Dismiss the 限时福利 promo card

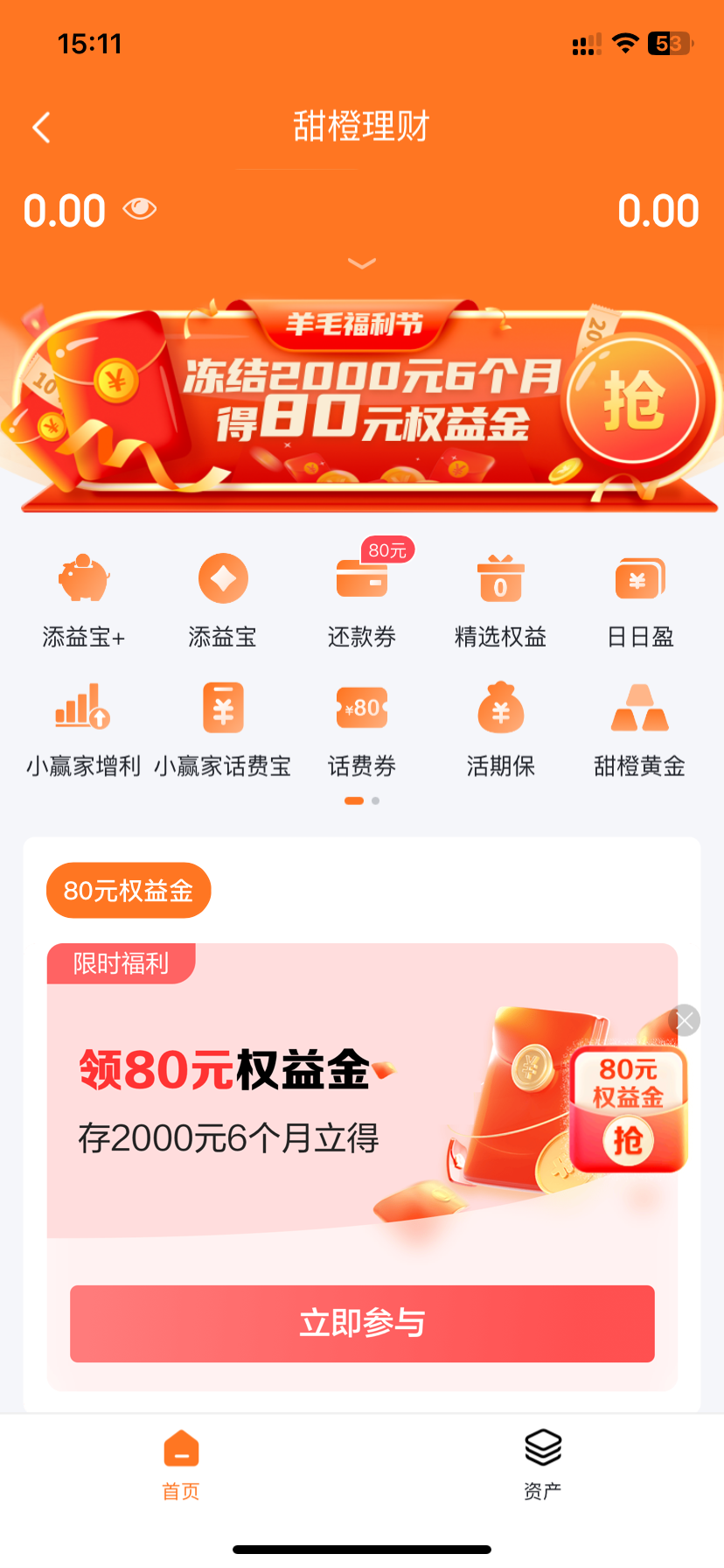pyautogui.click(x=685, y=1019)
